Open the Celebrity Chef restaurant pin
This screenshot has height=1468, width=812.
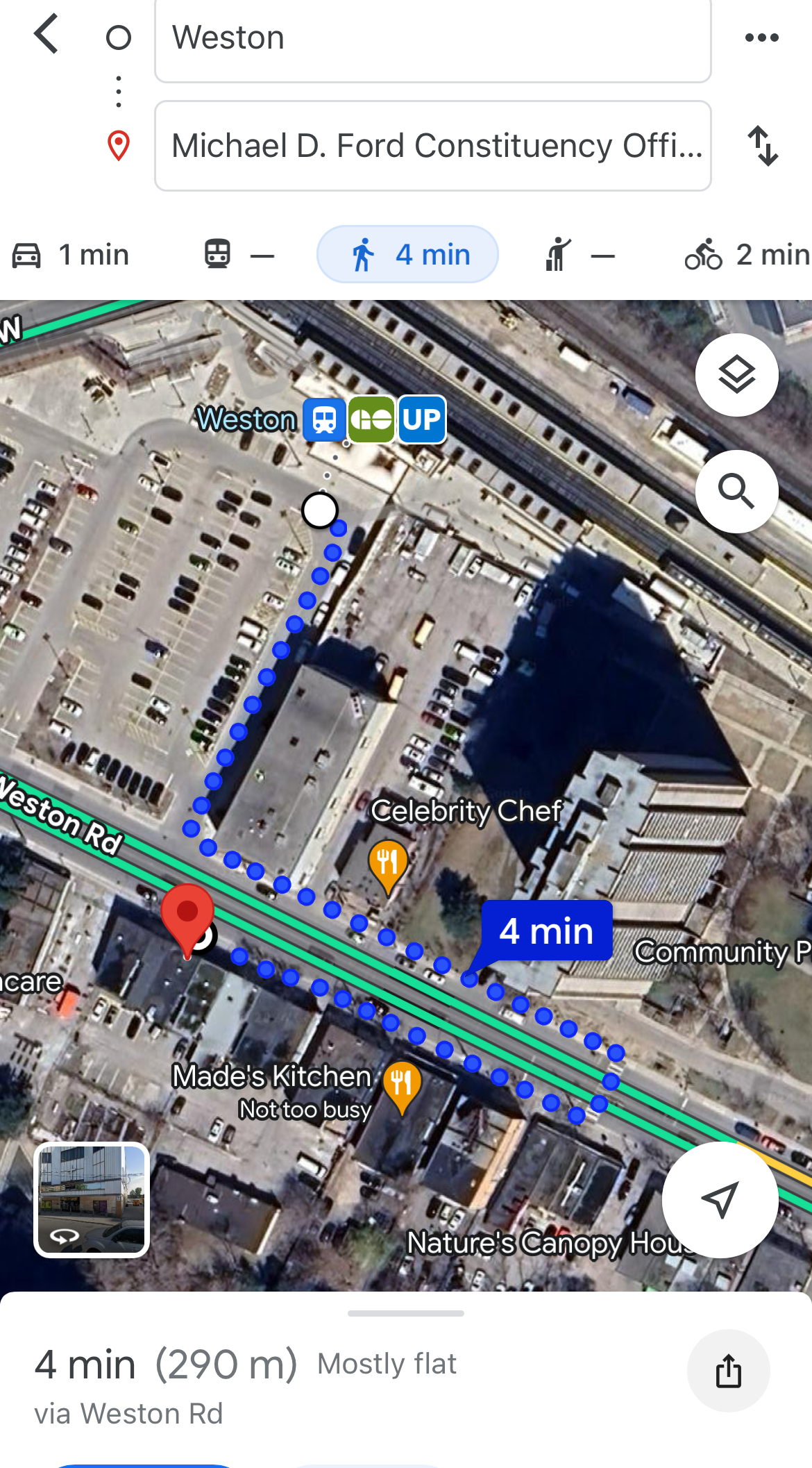(x=387, y=863)
